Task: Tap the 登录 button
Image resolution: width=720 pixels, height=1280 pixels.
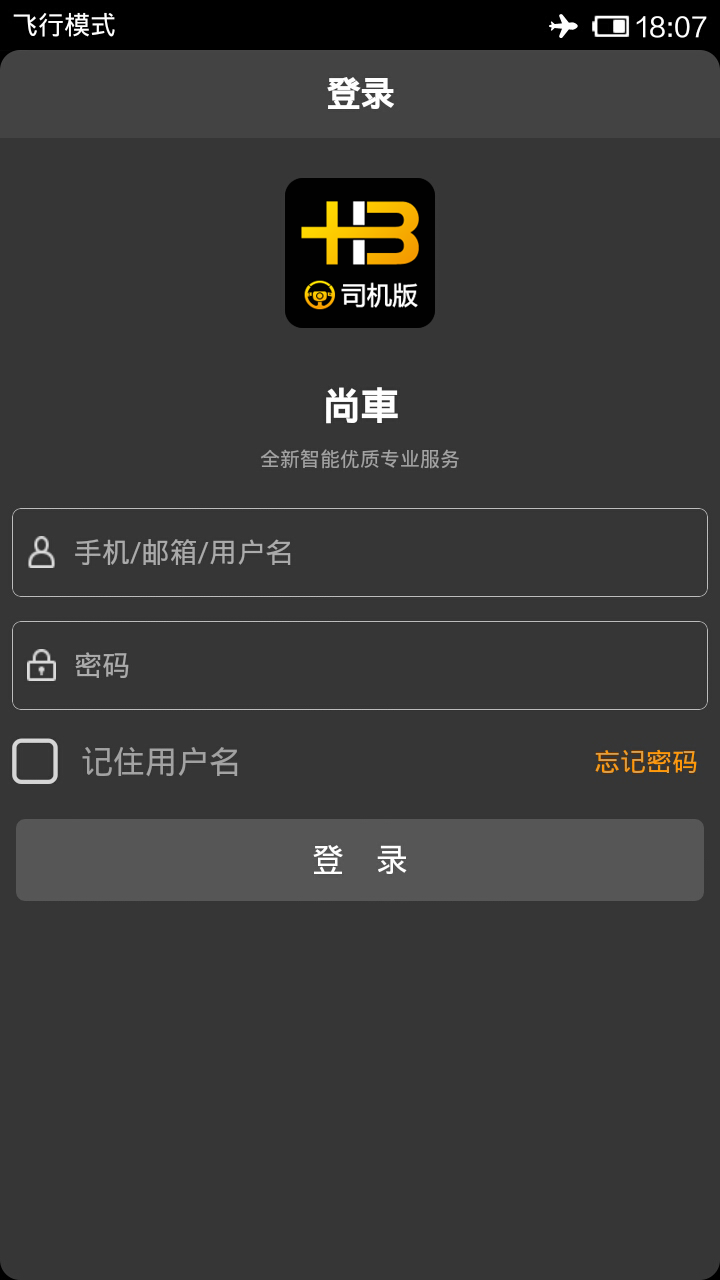Action: tap(360, 860)
